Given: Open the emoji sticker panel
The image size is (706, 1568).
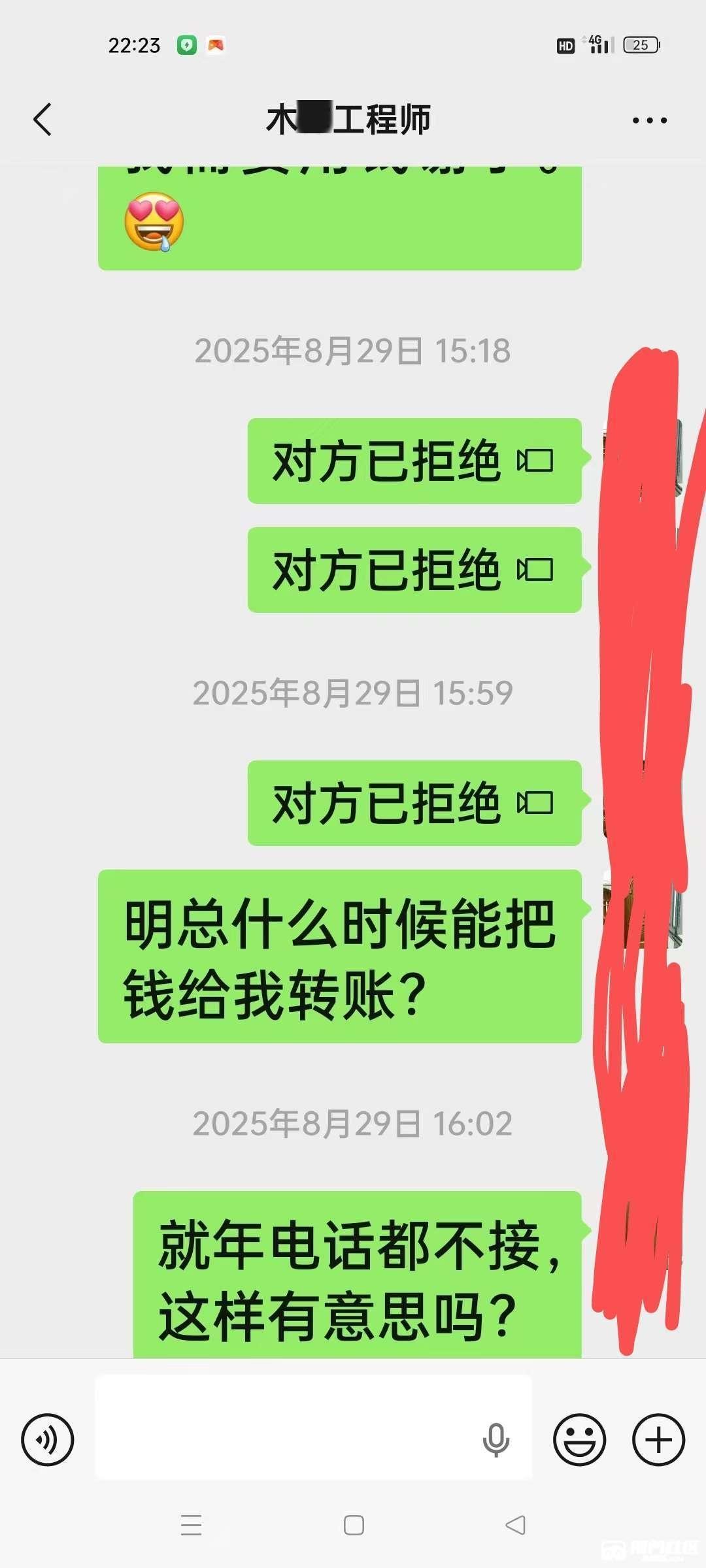Looking at the screenshot, I should (579, 1439).
